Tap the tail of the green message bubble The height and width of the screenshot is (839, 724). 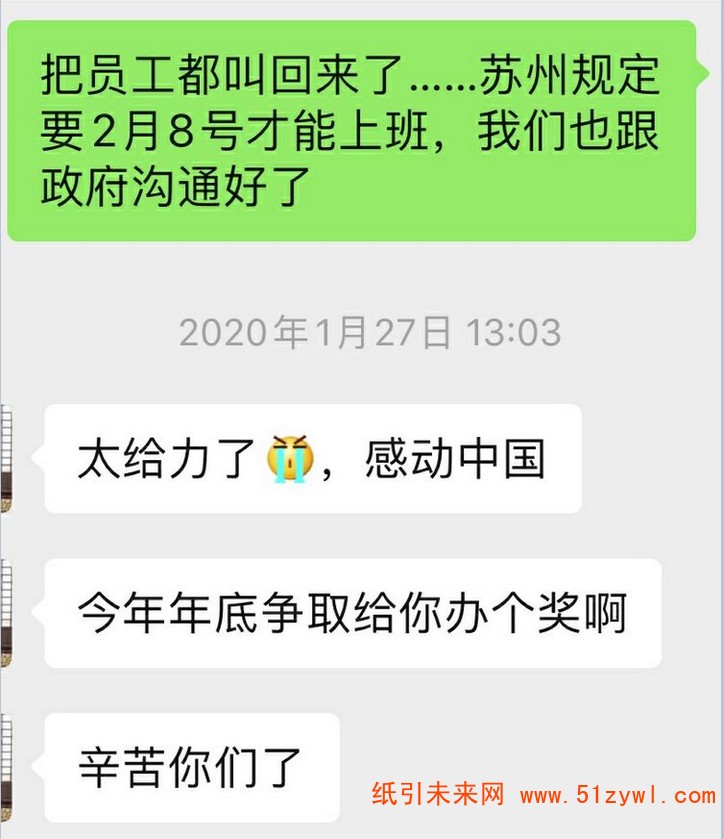point(702,75)
